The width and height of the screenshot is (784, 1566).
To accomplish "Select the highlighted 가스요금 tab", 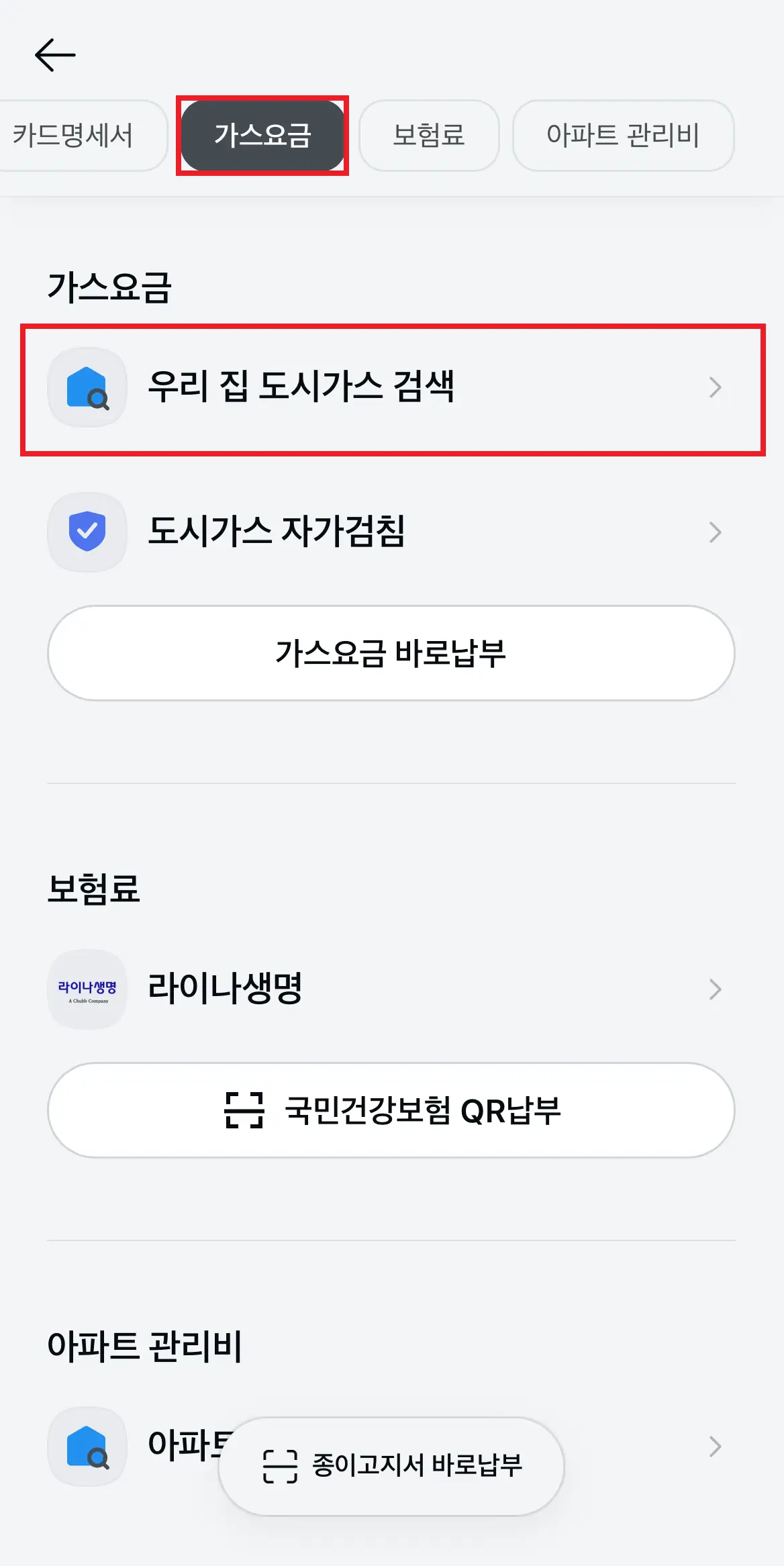I will [x=263, y=135].
